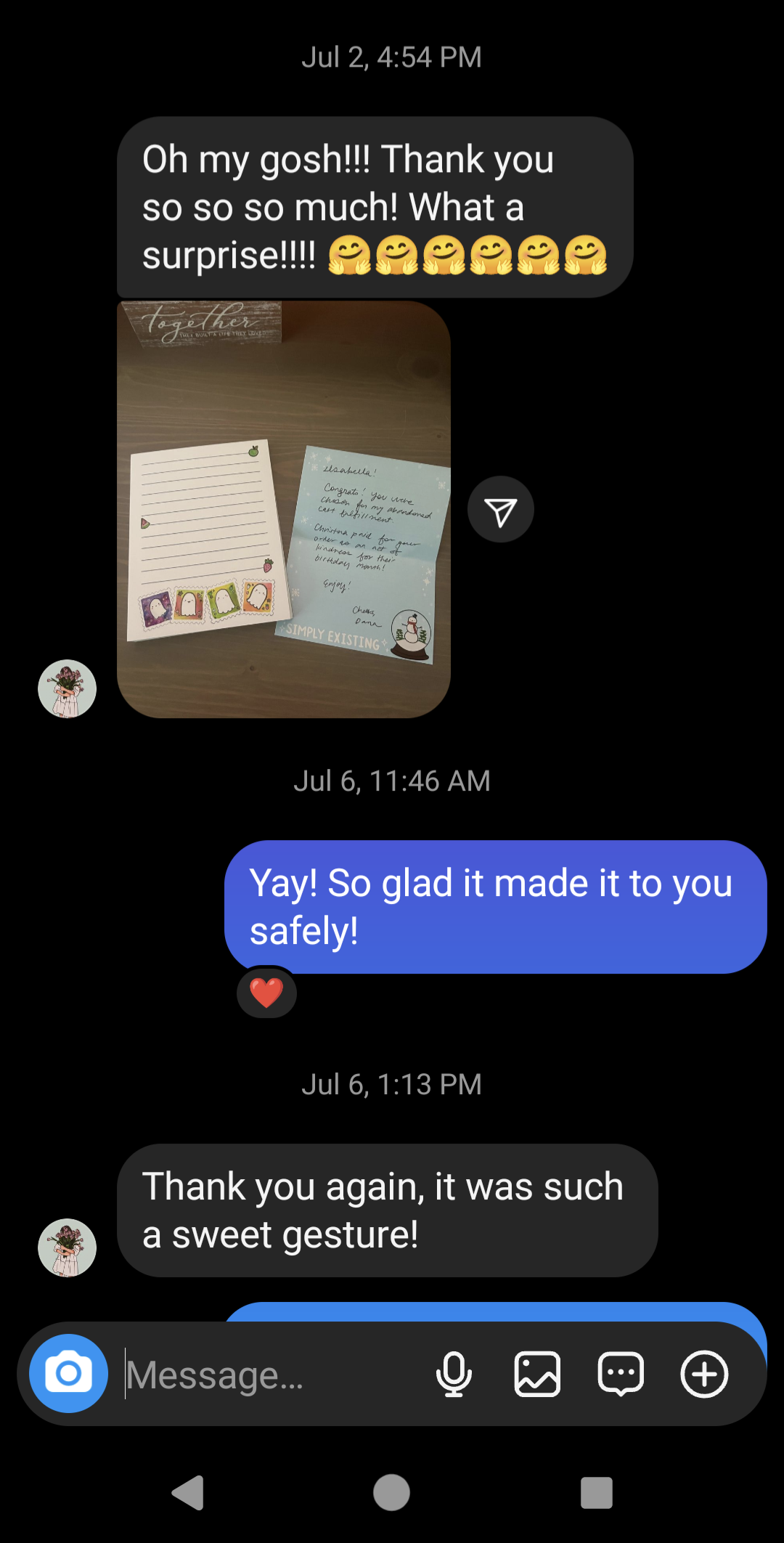Open the shared photo of the cards
The image size is (784, 1543).
pos(284,510)
